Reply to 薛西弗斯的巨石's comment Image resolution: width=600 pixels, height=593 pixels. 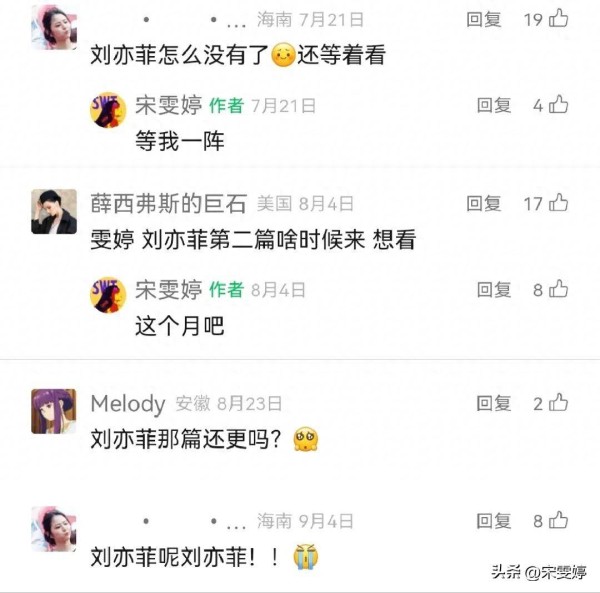(x=484, y=204)
